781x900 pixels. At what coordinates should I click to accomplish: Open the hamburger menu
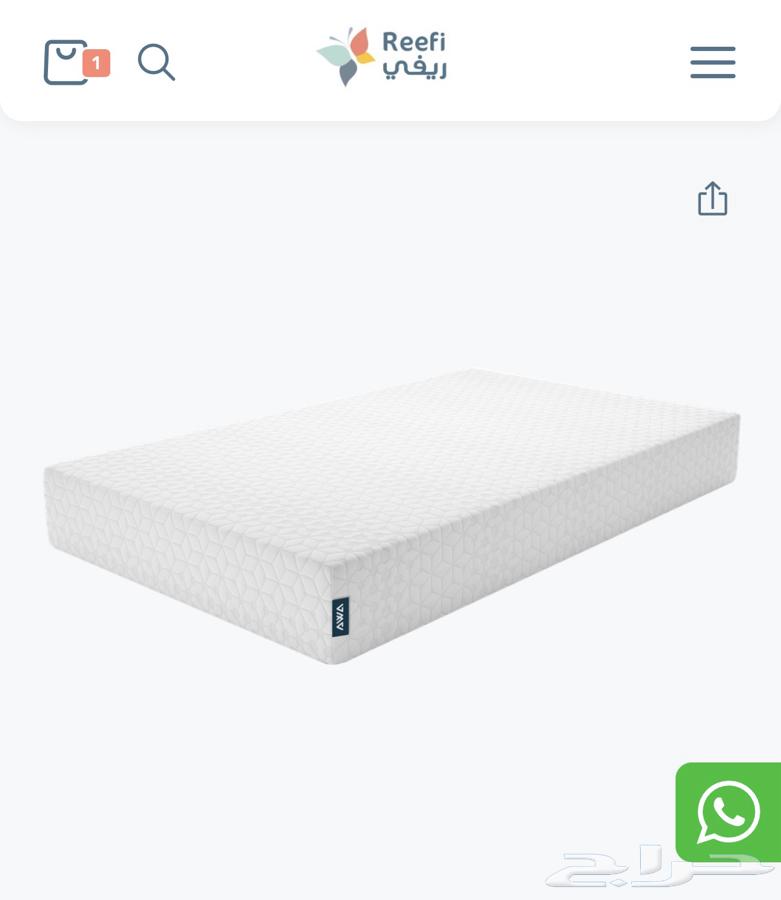click(x=712, y=62)
